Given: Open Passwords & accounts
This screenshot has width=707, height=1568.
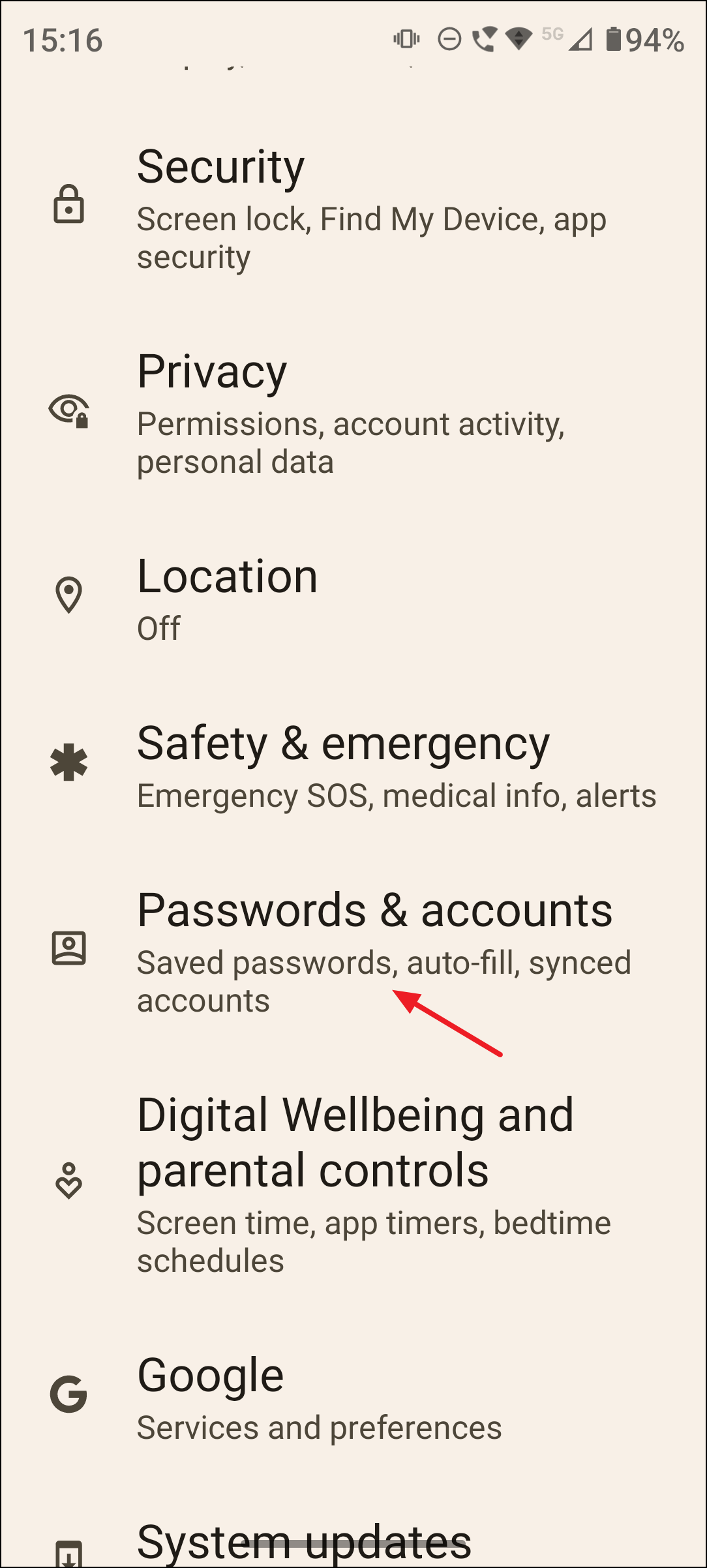Looking at the screenshot, I should (352, 949).
